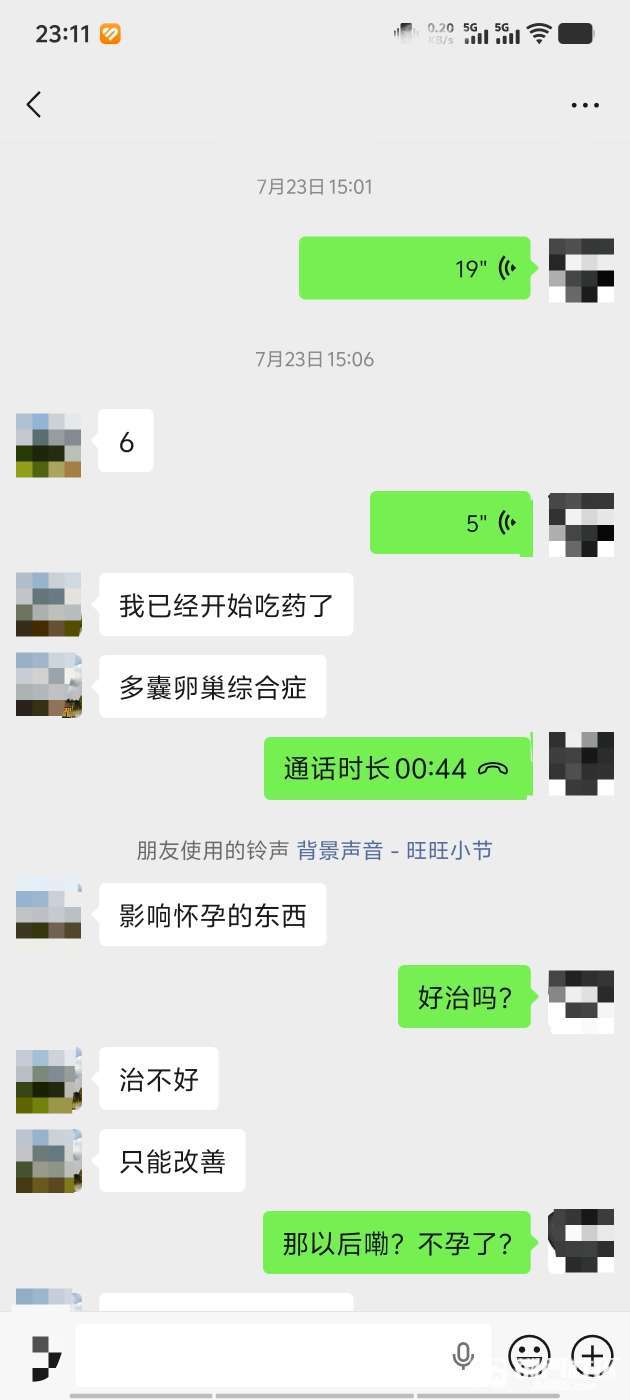The height and width of the screenshot is (1400, 630).
Task: Go back to the chat list
Action: tap(34, 105)
